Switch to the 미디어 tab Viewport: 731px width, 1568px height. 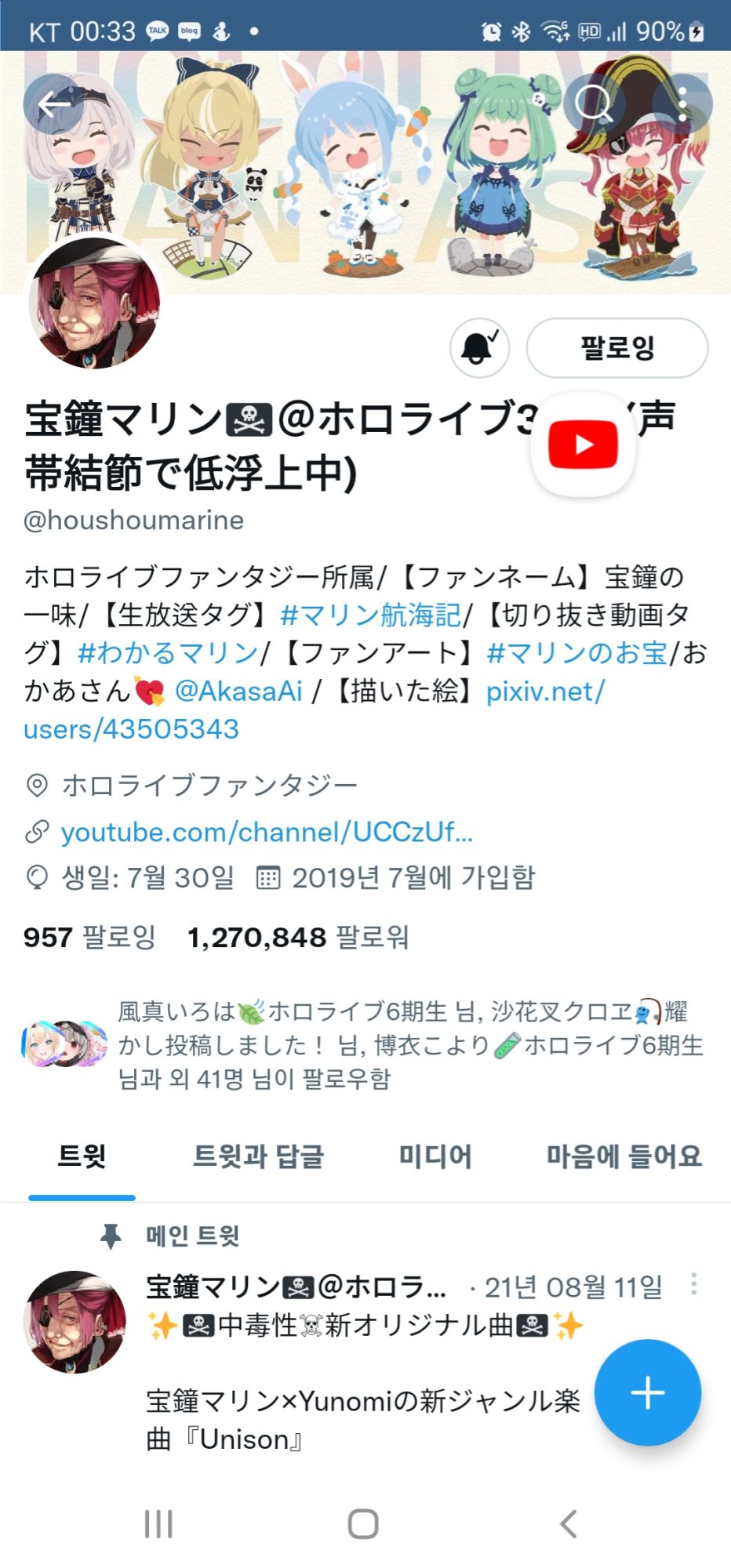435,1156
